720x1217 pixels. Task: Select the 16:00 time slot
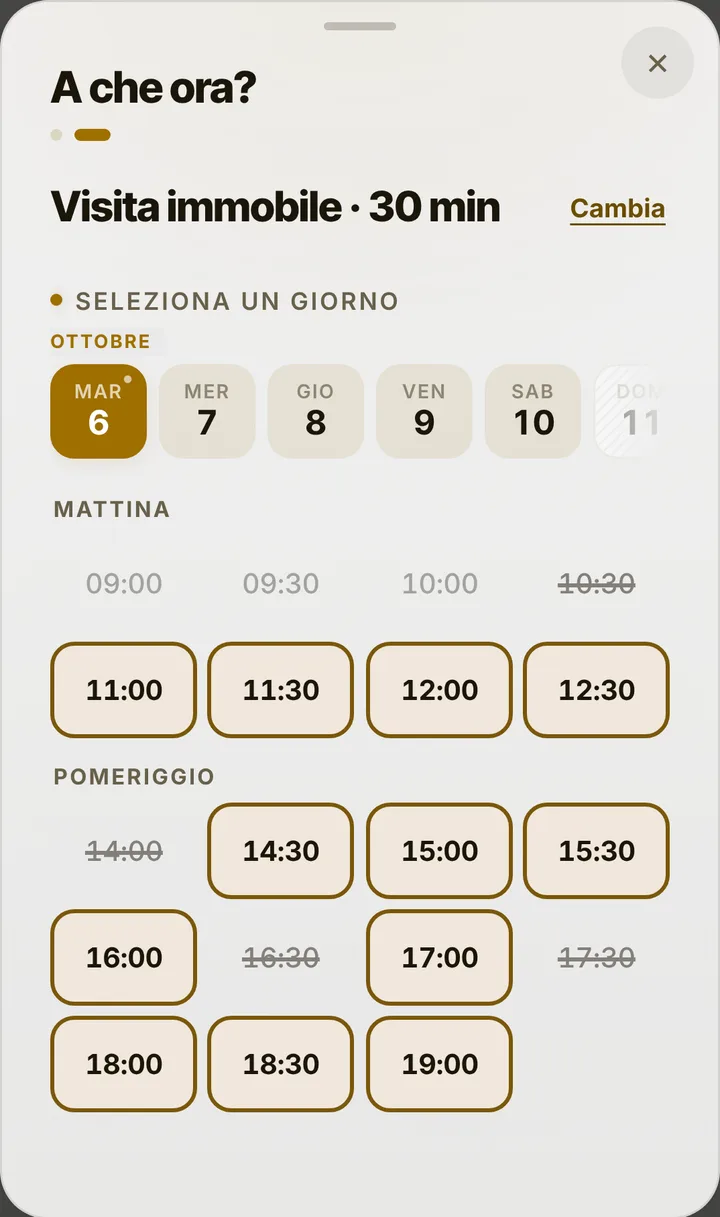[124, 957]
